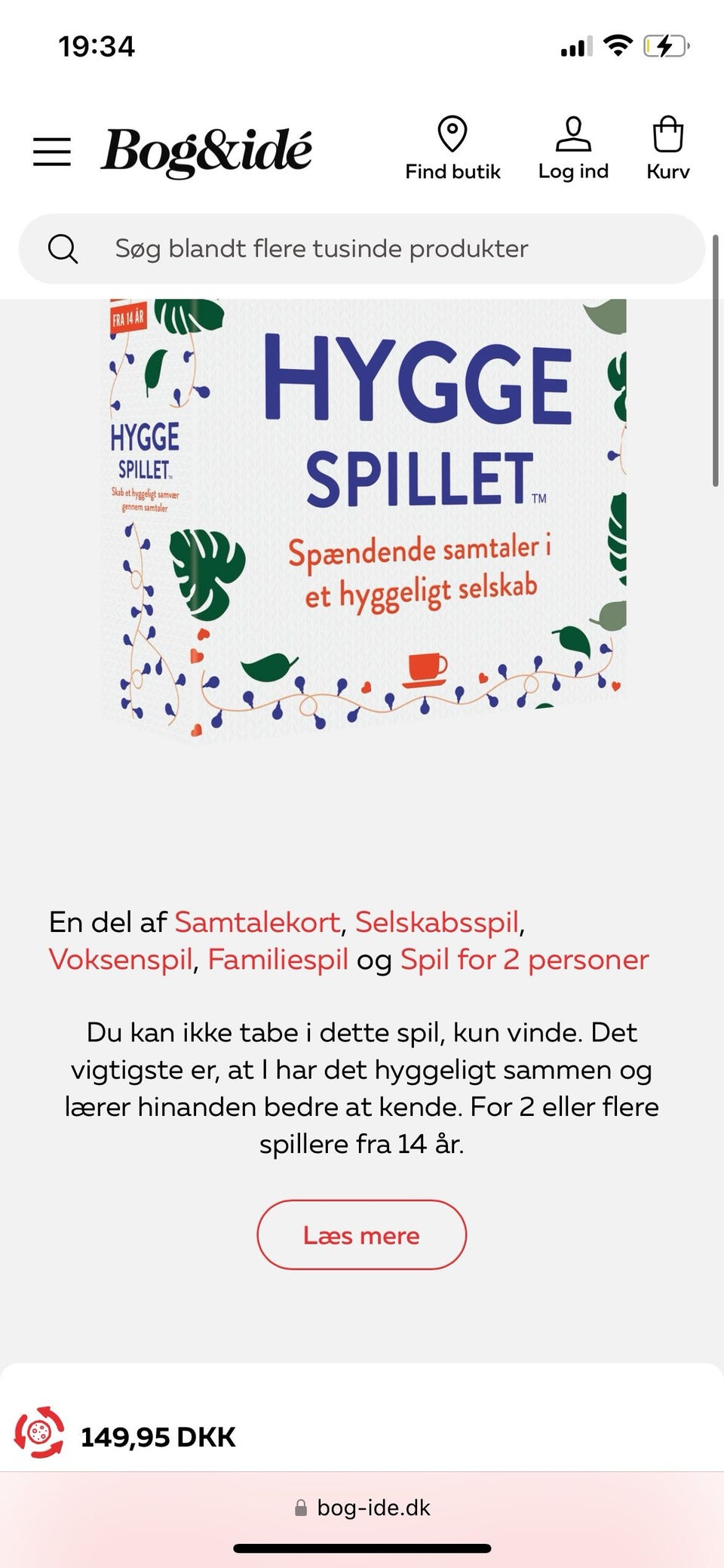
Task: Click the Spil for 2 personer link
Action: pos(523,960)
